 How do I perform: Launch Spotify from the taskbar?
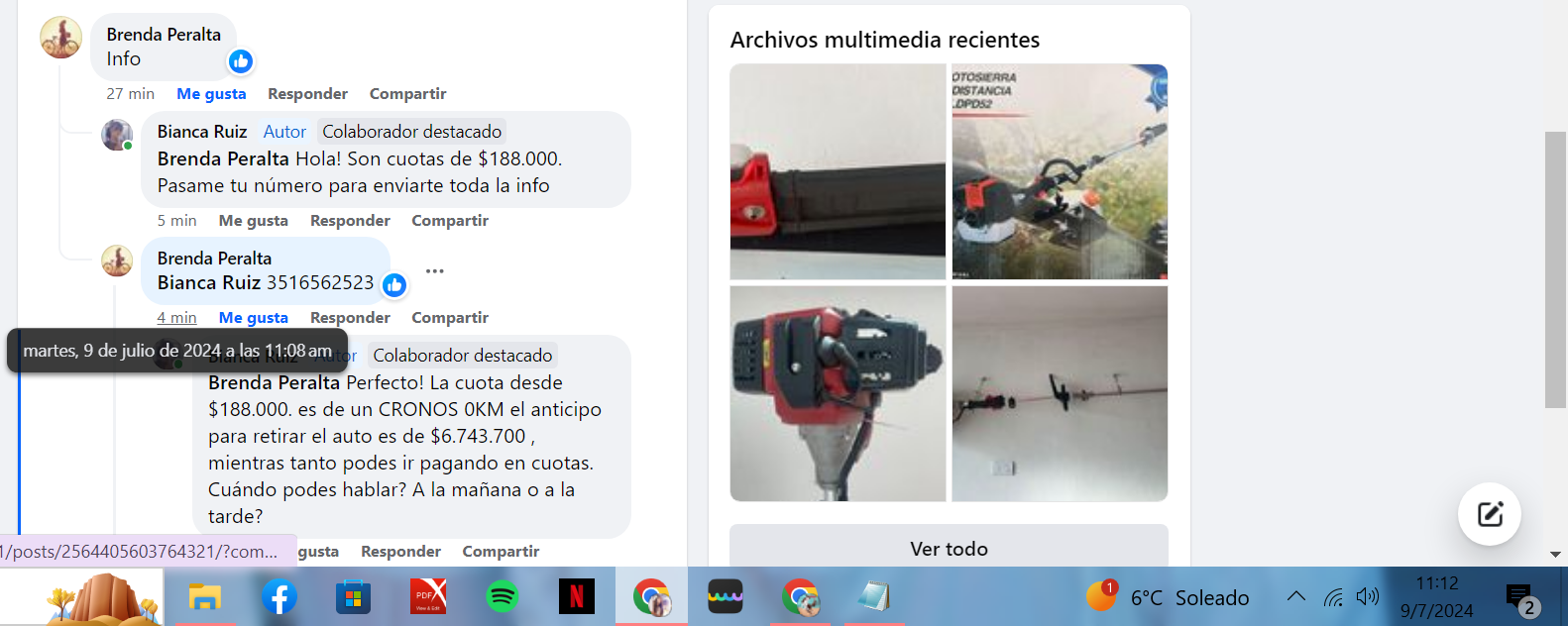click(503, 596)
